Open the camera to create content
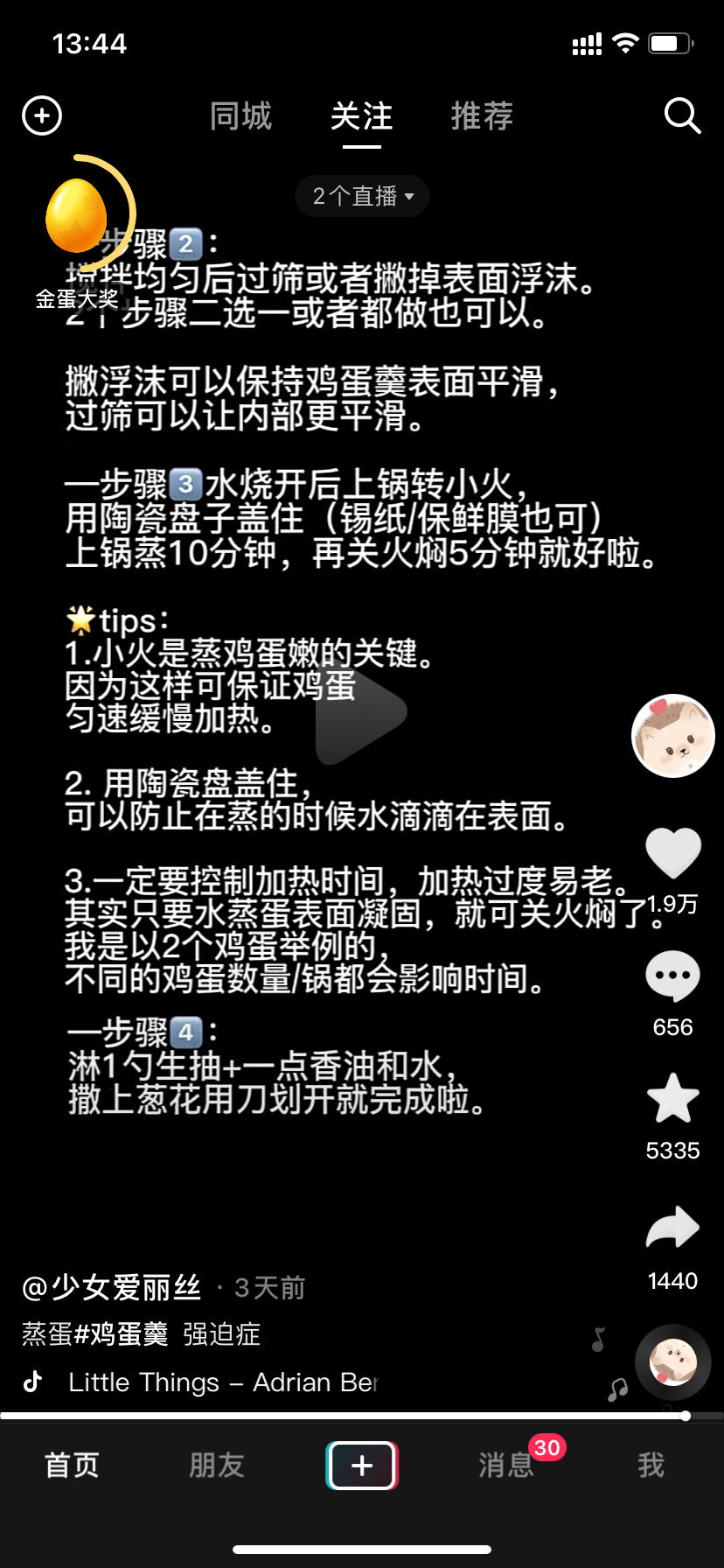The image size is (724, 1568). tap(361, 1466)
